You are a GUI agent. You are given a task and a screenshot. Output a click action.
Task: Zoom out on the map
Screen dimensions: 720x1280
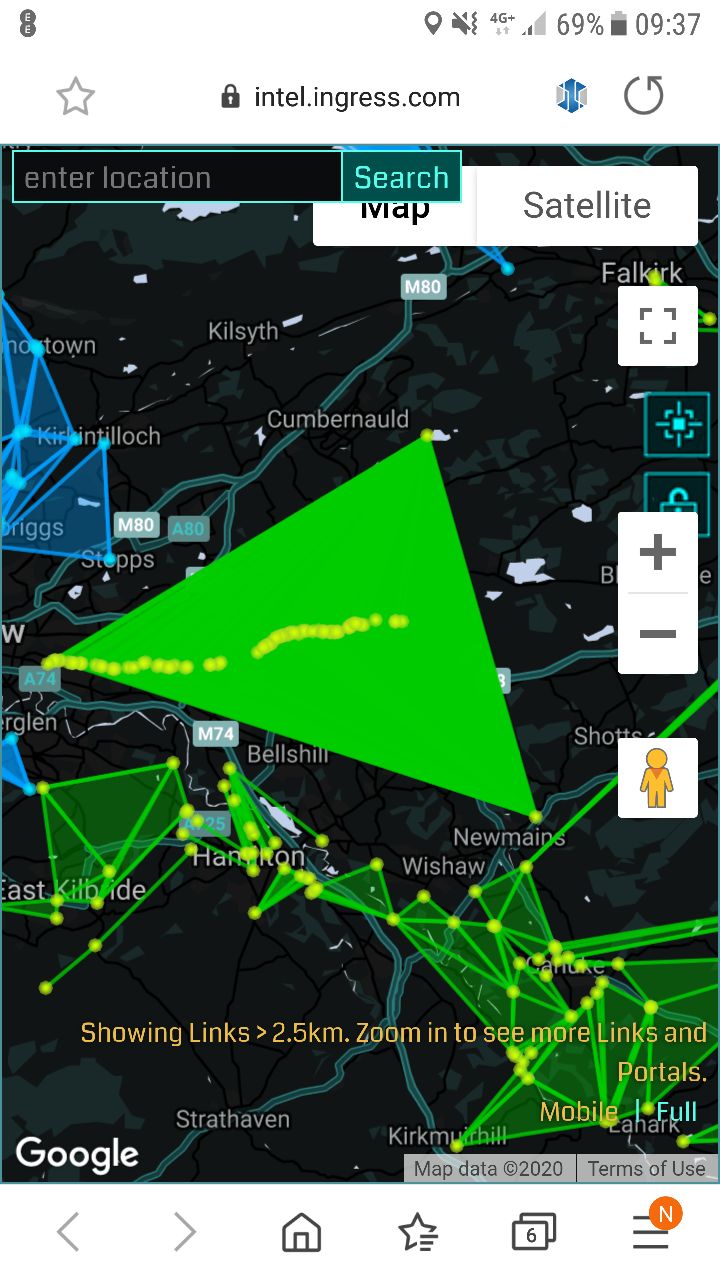tap(657, 634)
